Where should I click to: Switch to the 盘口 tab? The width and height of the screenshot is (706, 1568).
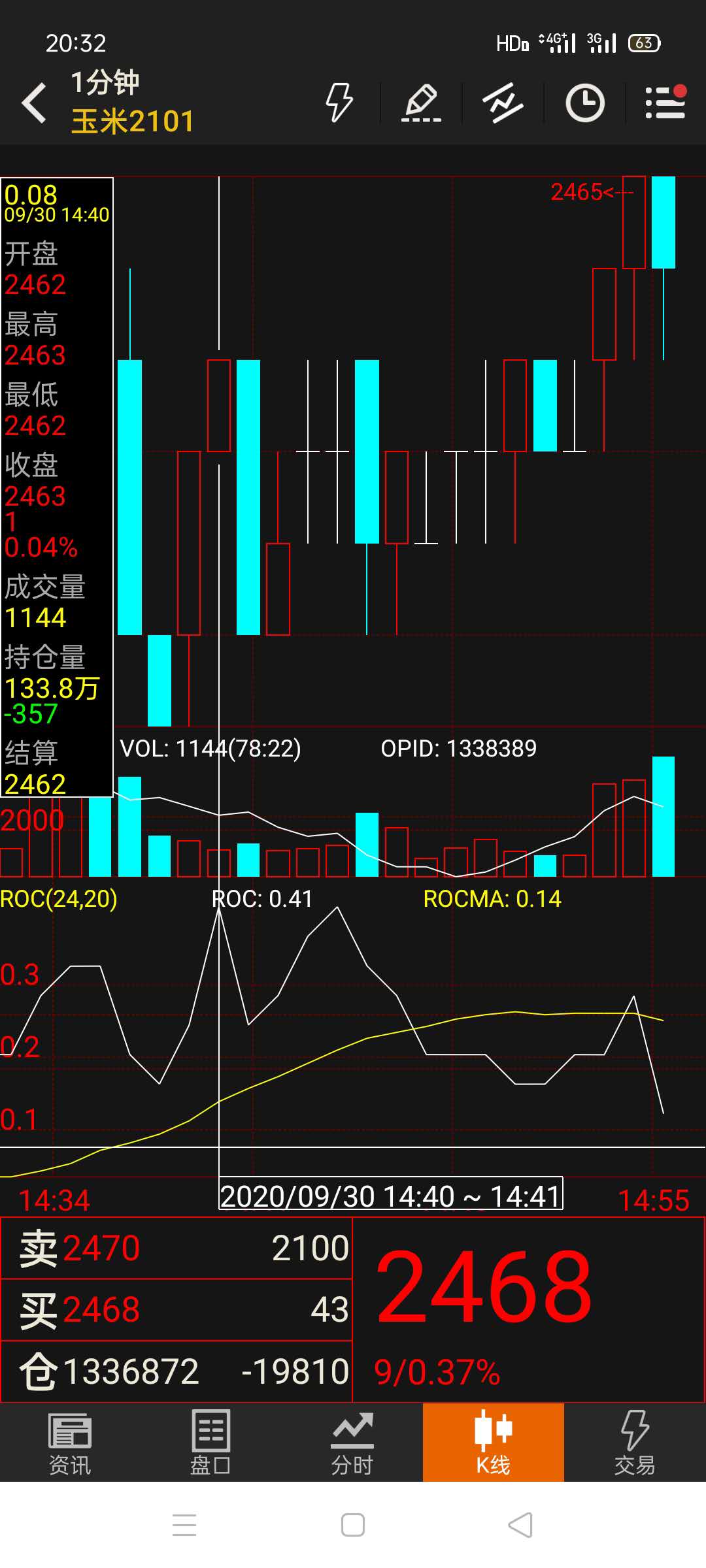210,1443
